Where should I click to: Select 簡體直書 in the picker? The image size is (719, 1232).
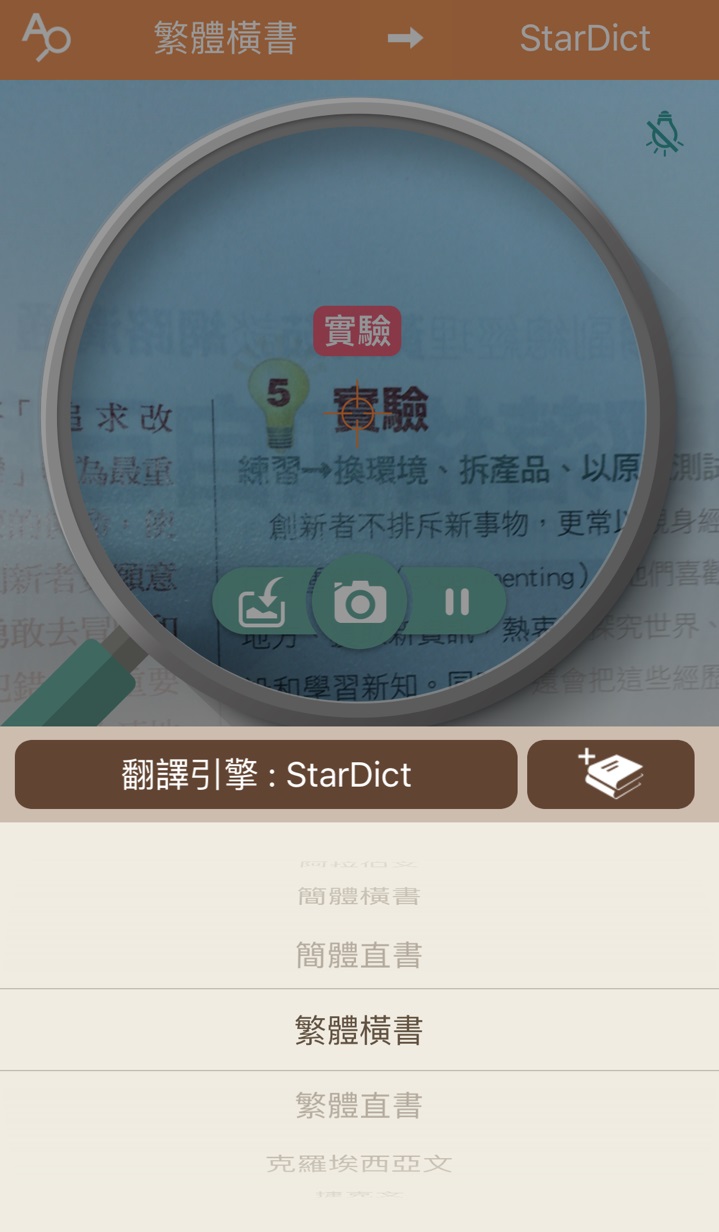[x=359, y=955]
